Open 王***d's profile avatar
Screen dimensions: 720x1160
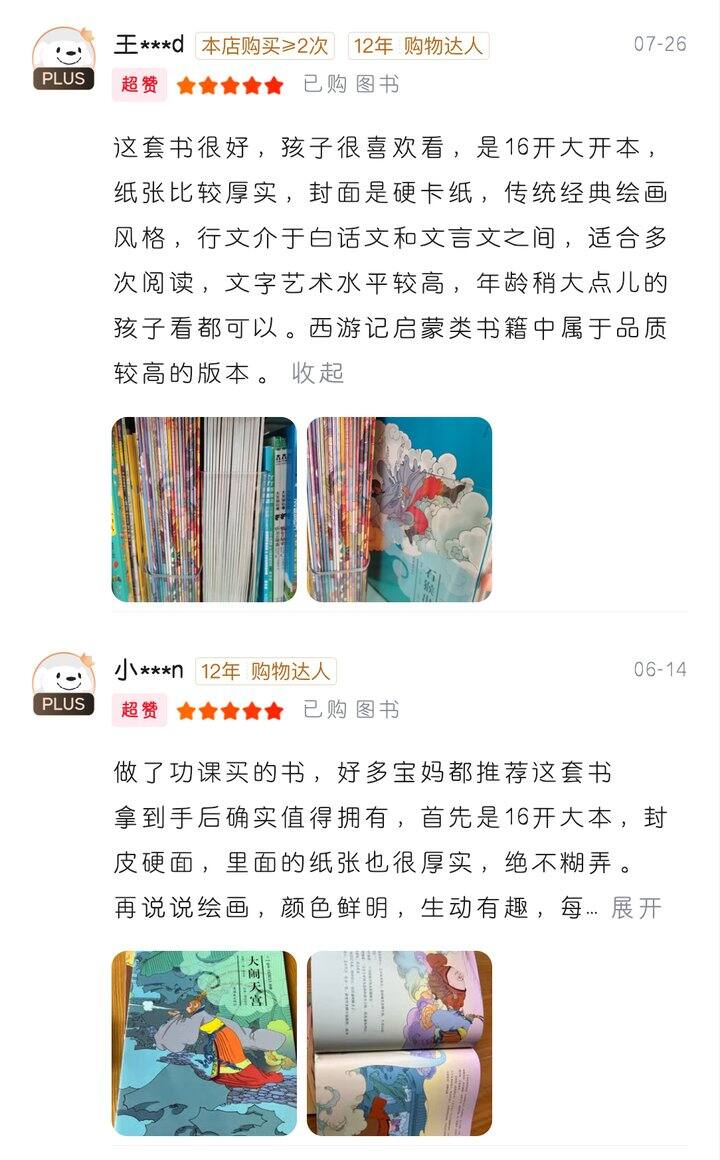63,59
